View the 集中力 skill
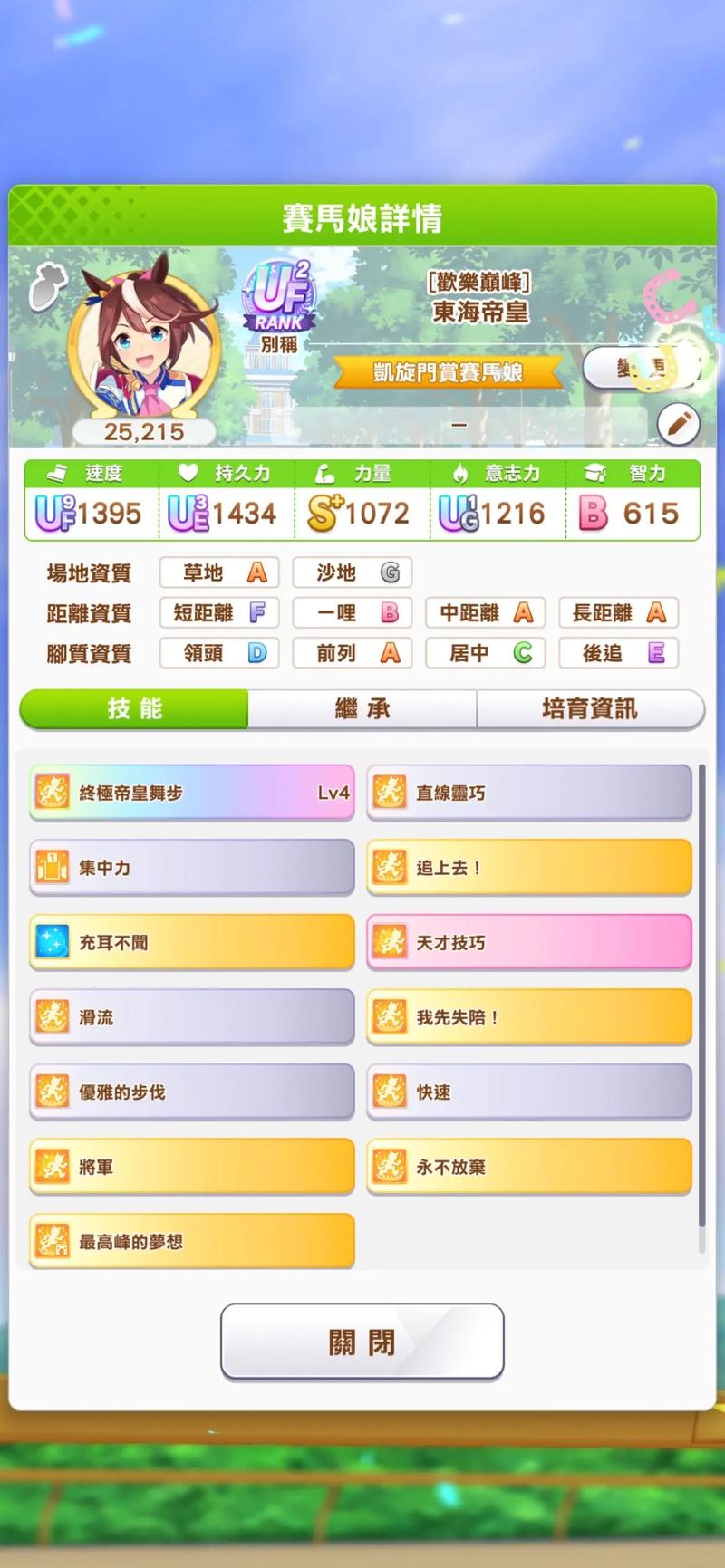 tap(192, 868)
